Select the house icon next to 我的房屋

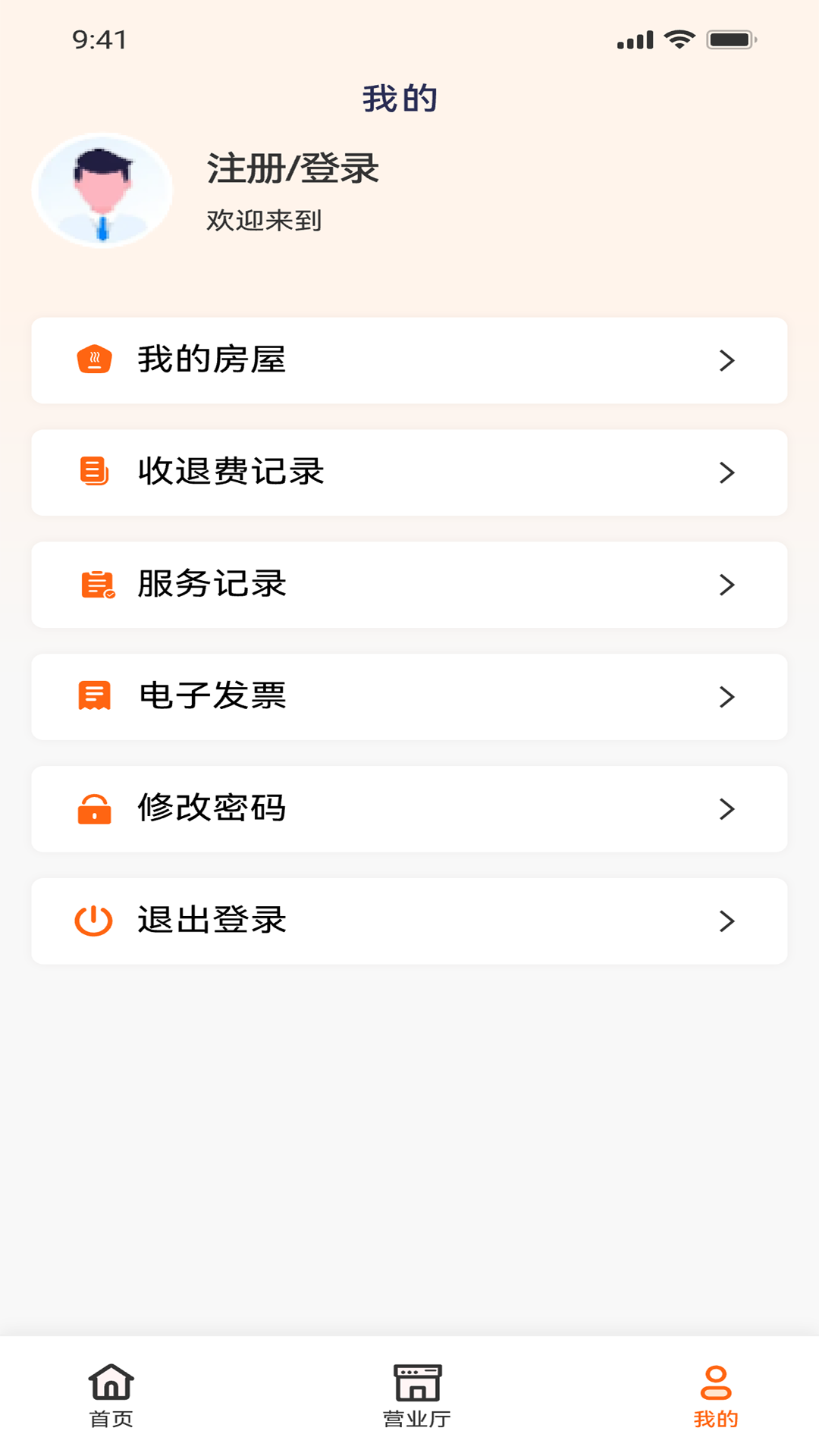tap(93, 360)
